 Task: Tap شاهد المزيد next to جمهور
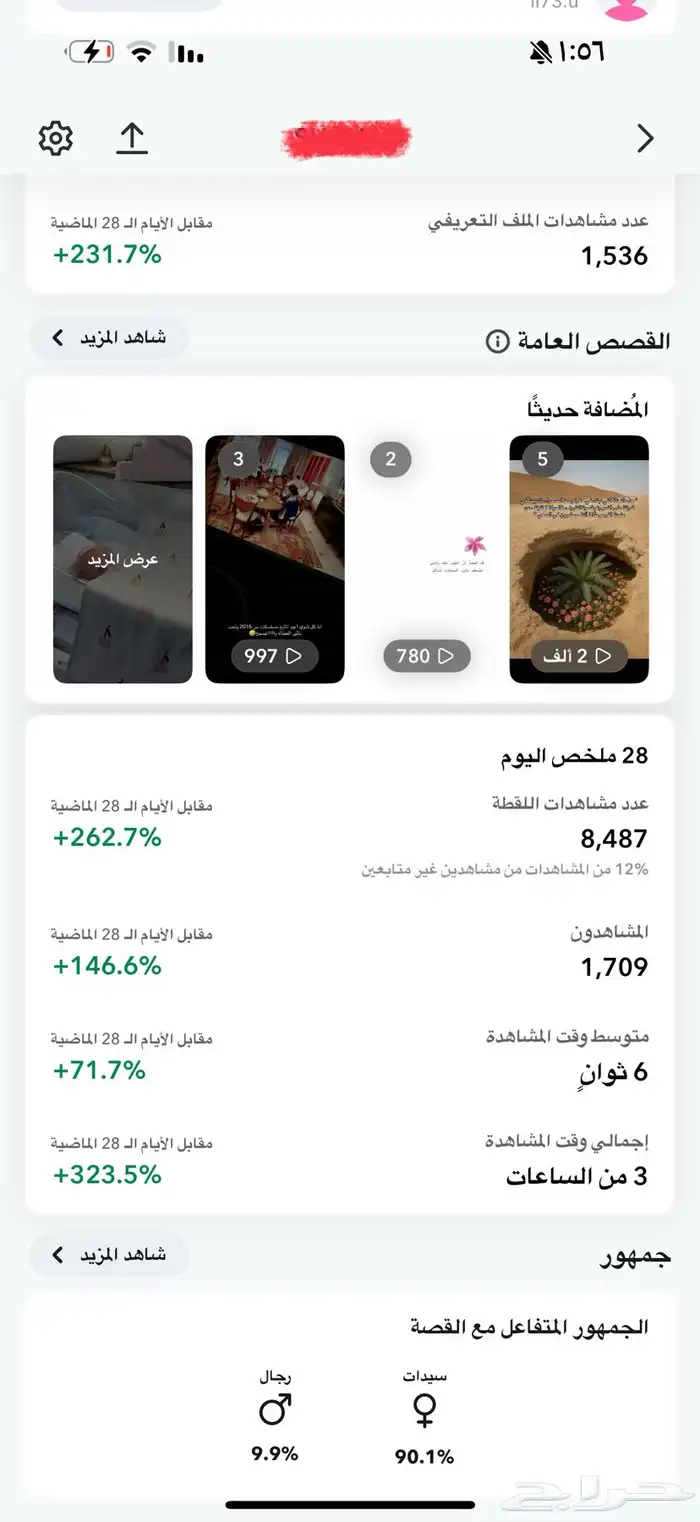(x=109, y=1254)
